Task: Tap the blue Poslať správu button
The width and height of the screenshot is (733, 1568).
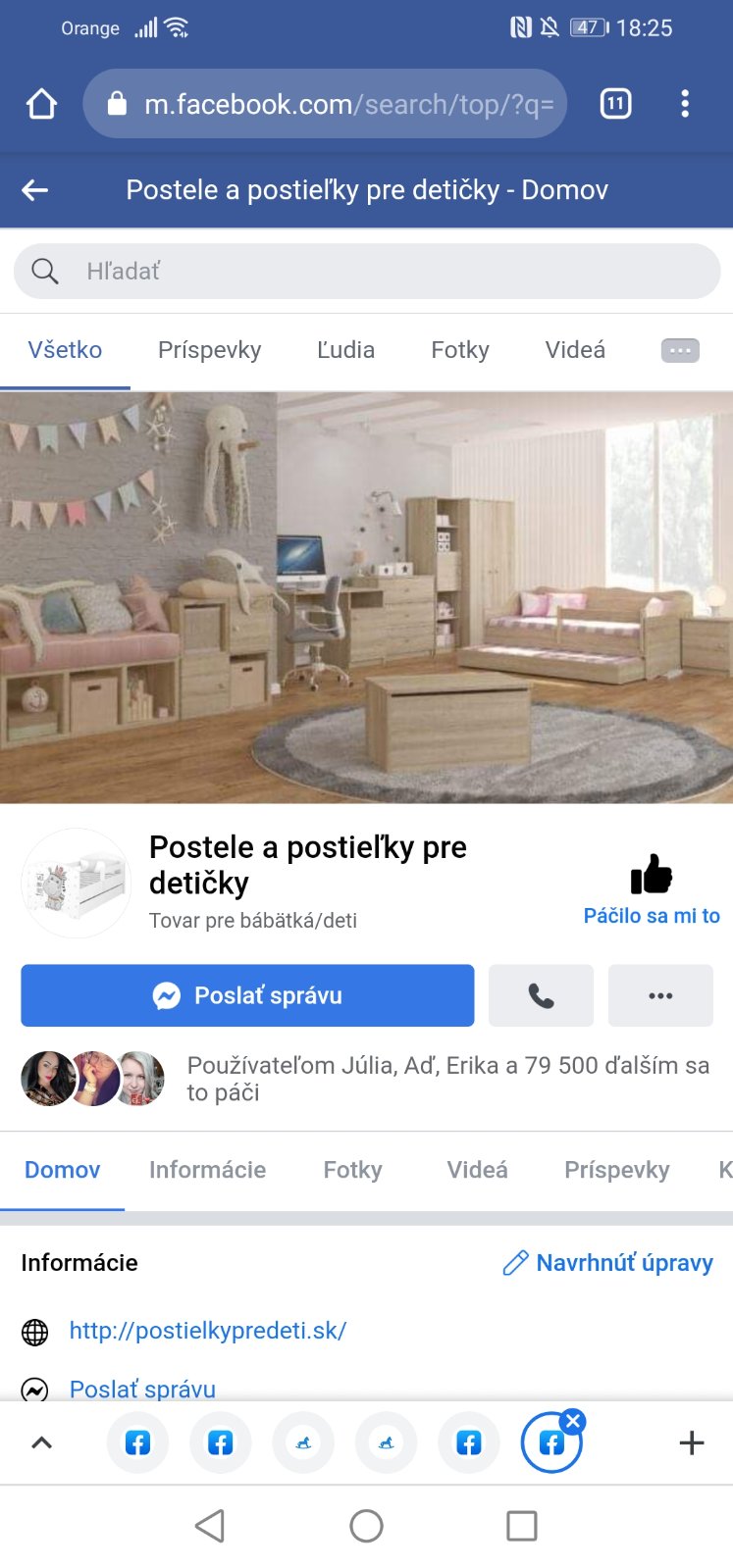Action: 247,995
